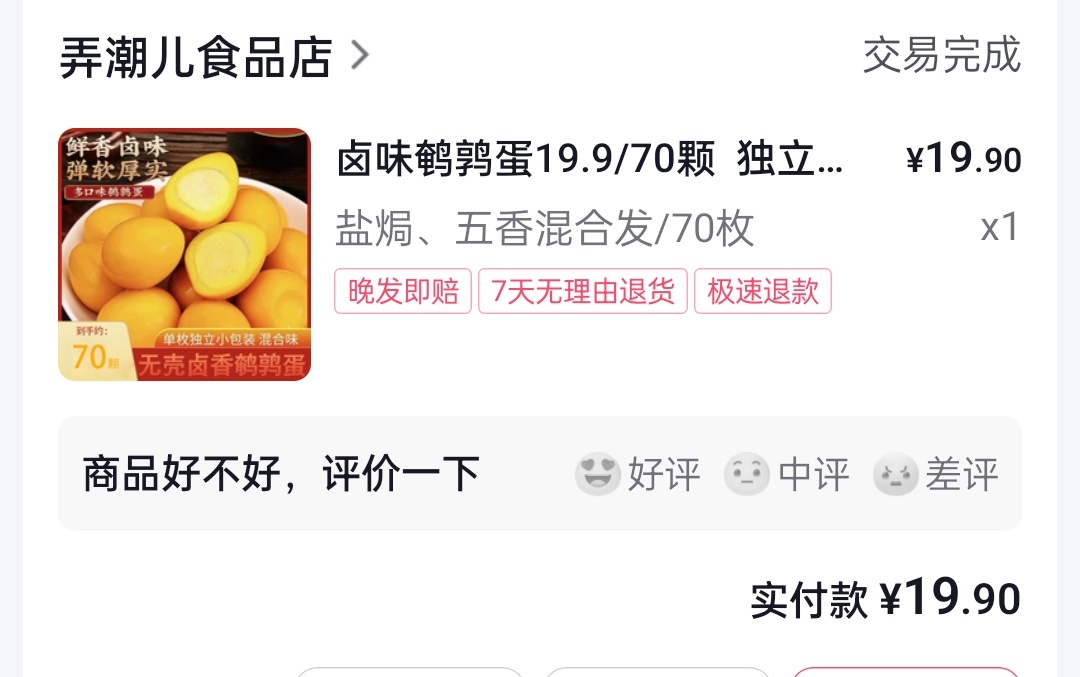Open the 卤味鹌鹑蛋 product thumbnail
This screenshot has width=1080, height=677.
pos(185,254)
